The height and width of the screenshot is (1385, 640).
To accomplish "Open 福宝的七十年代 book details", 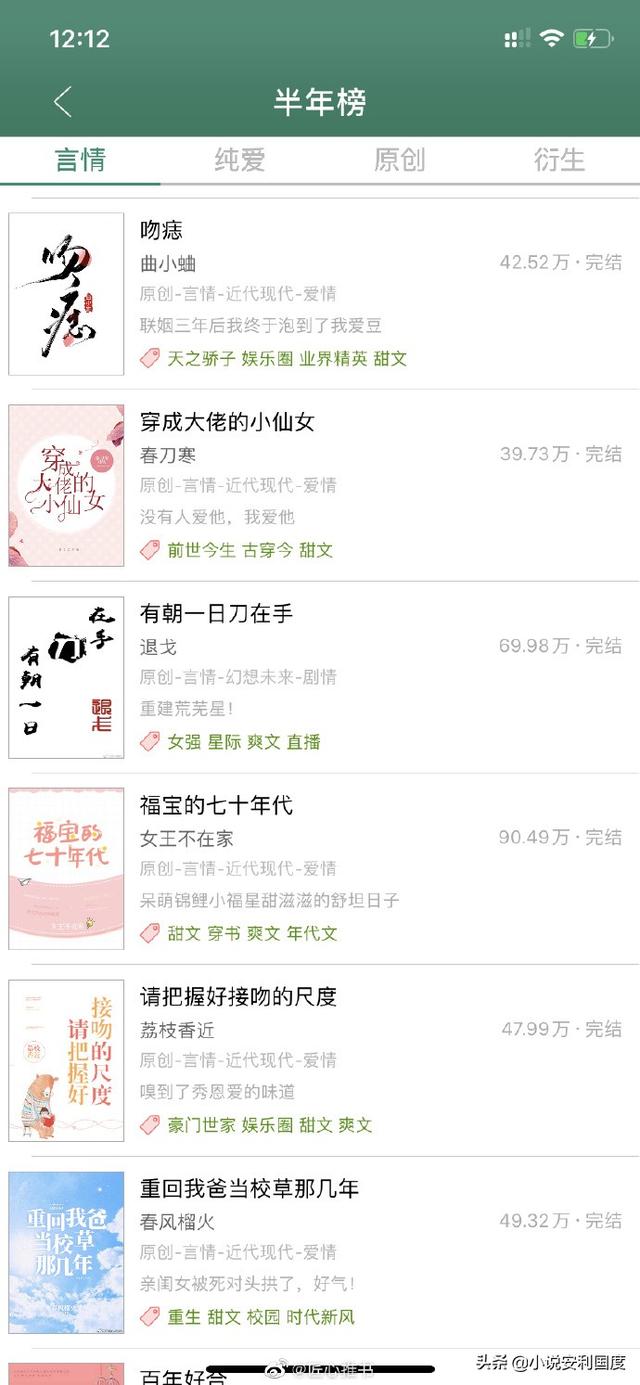I will pos(216,805).
